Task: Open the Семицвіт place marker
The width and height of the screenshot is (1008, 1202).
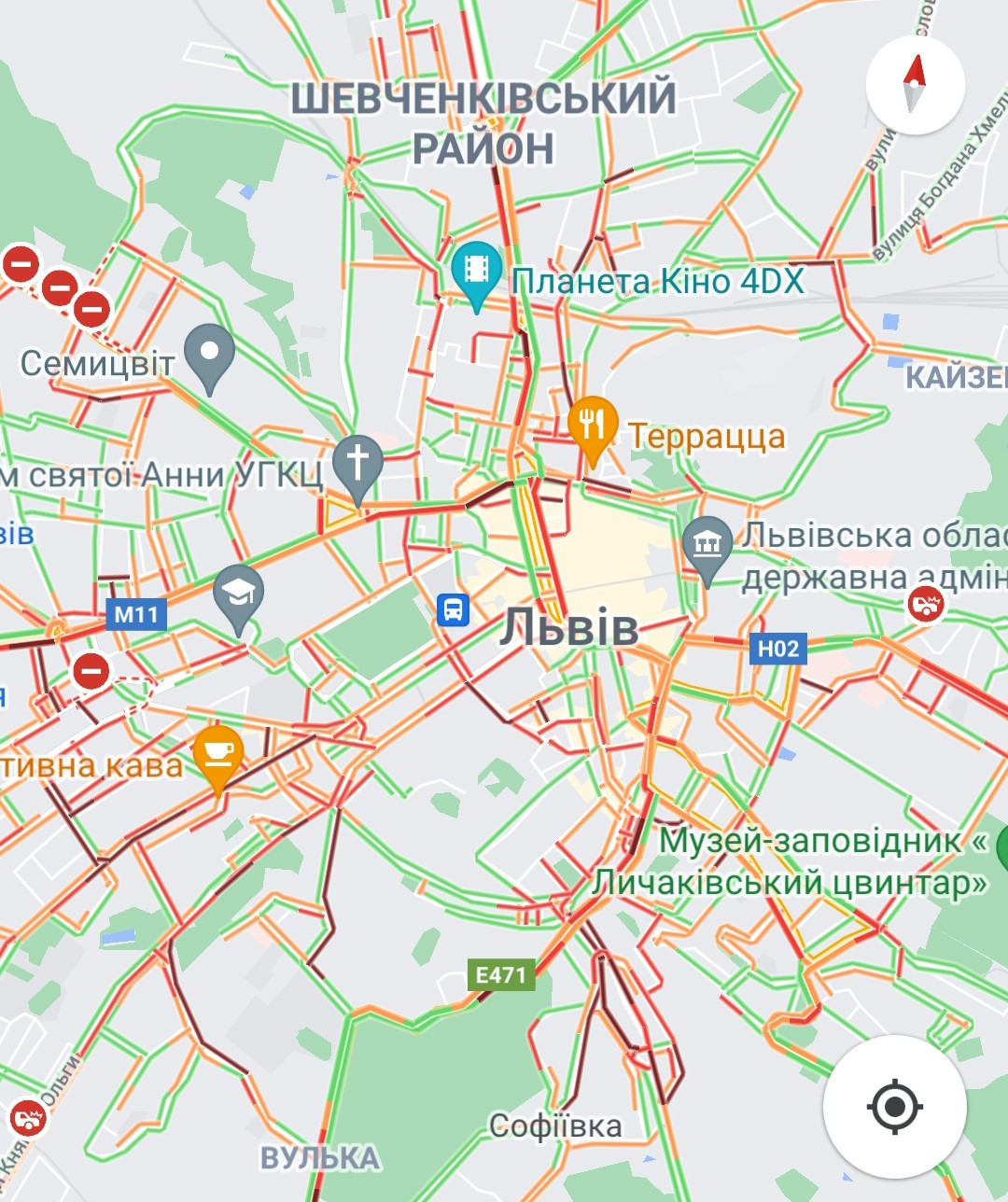Action: click(209, 355)
